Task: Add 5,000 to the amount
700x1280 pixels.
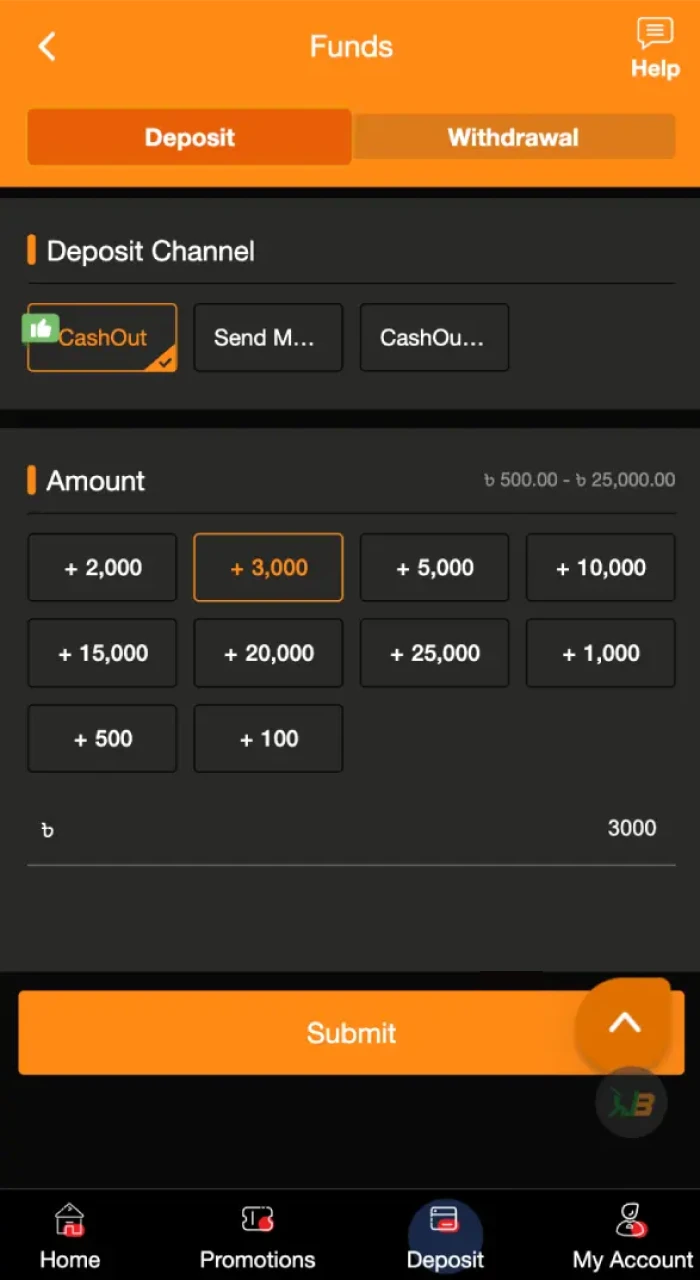Action: pos(434,568)
